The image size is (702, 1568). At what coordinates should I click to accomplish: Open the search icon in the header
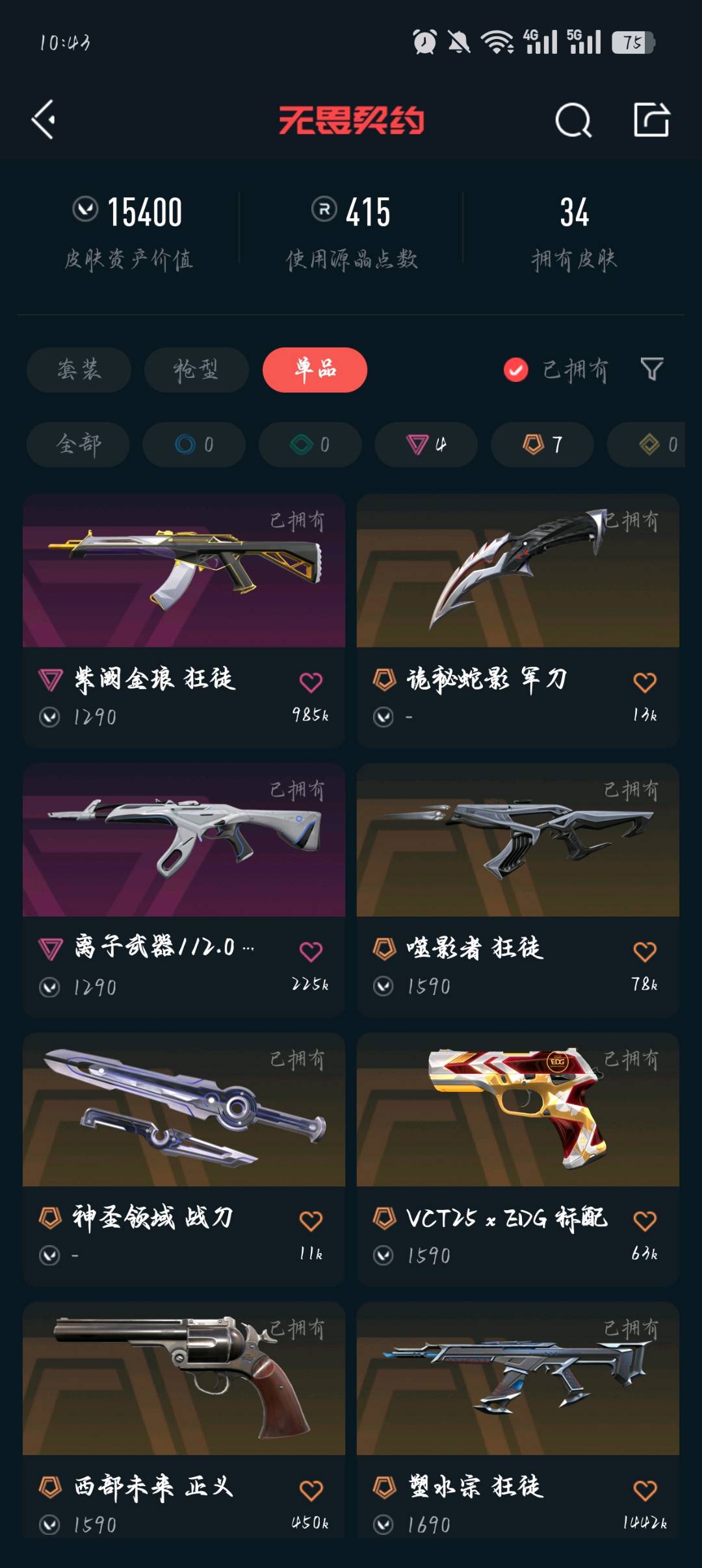(x=573, y=120)
